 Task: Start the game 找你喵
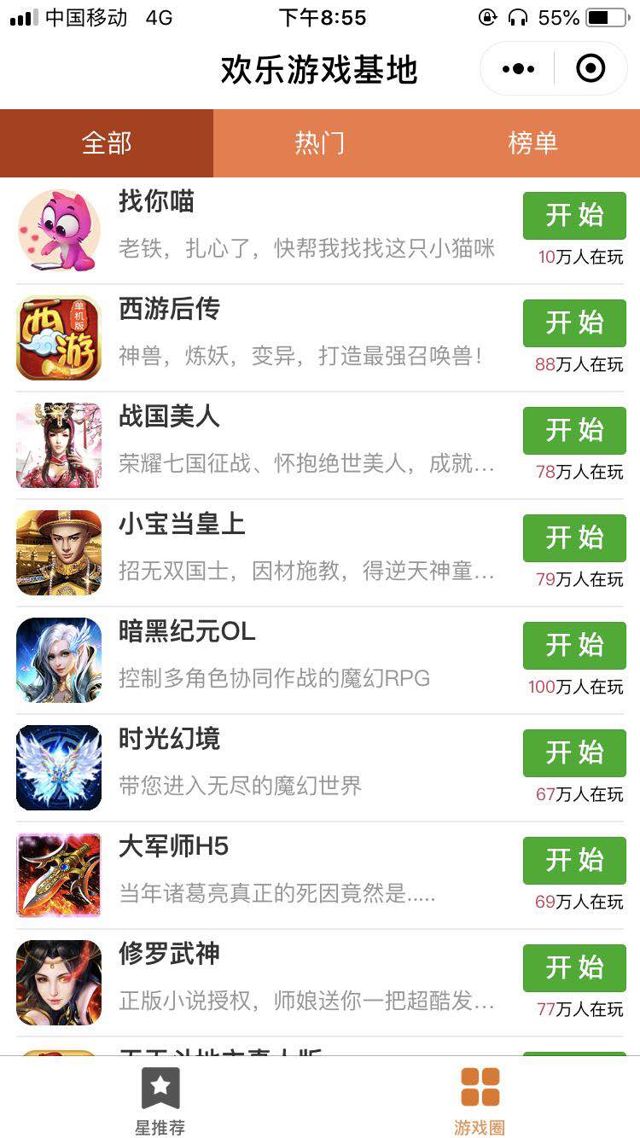[x=574, y=215]
